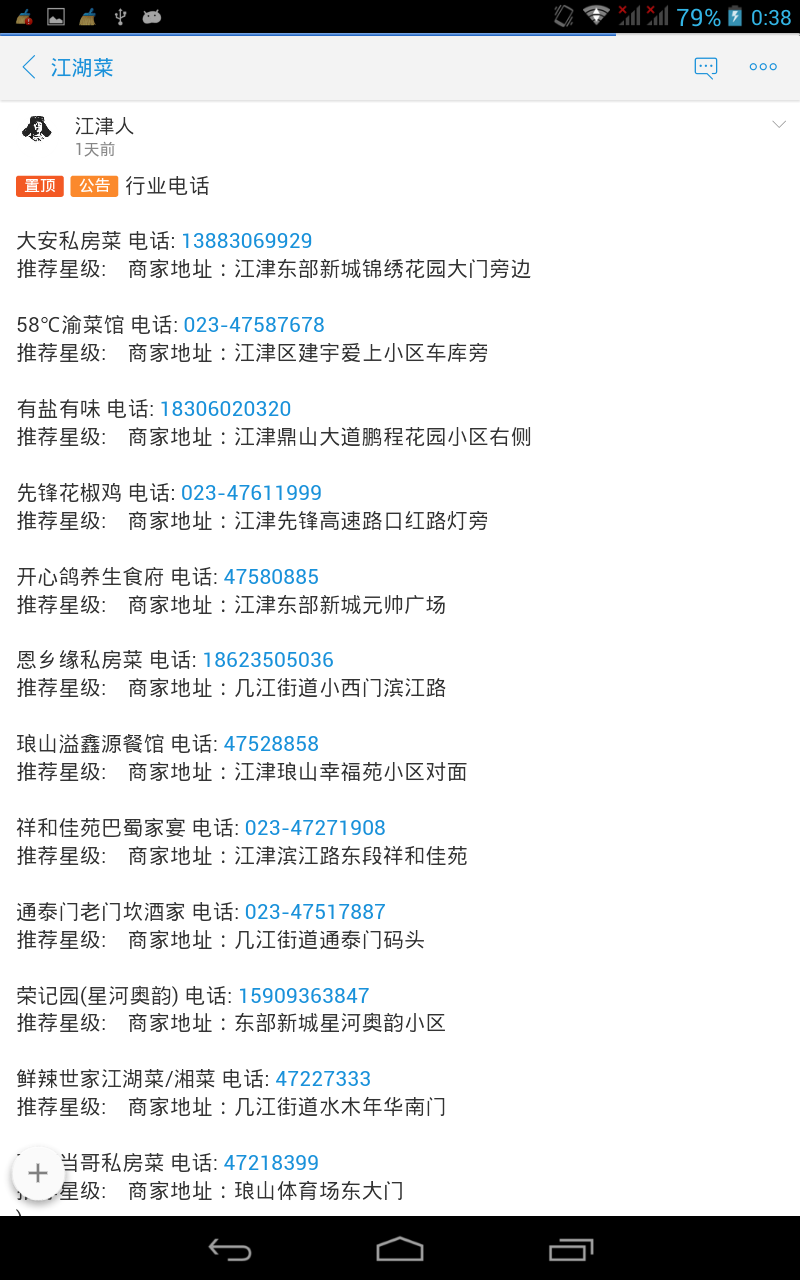This screenshot has height=1280, width=800.
Task: Open recent apps from navigation bar
Action: [x=570, y=1248]
